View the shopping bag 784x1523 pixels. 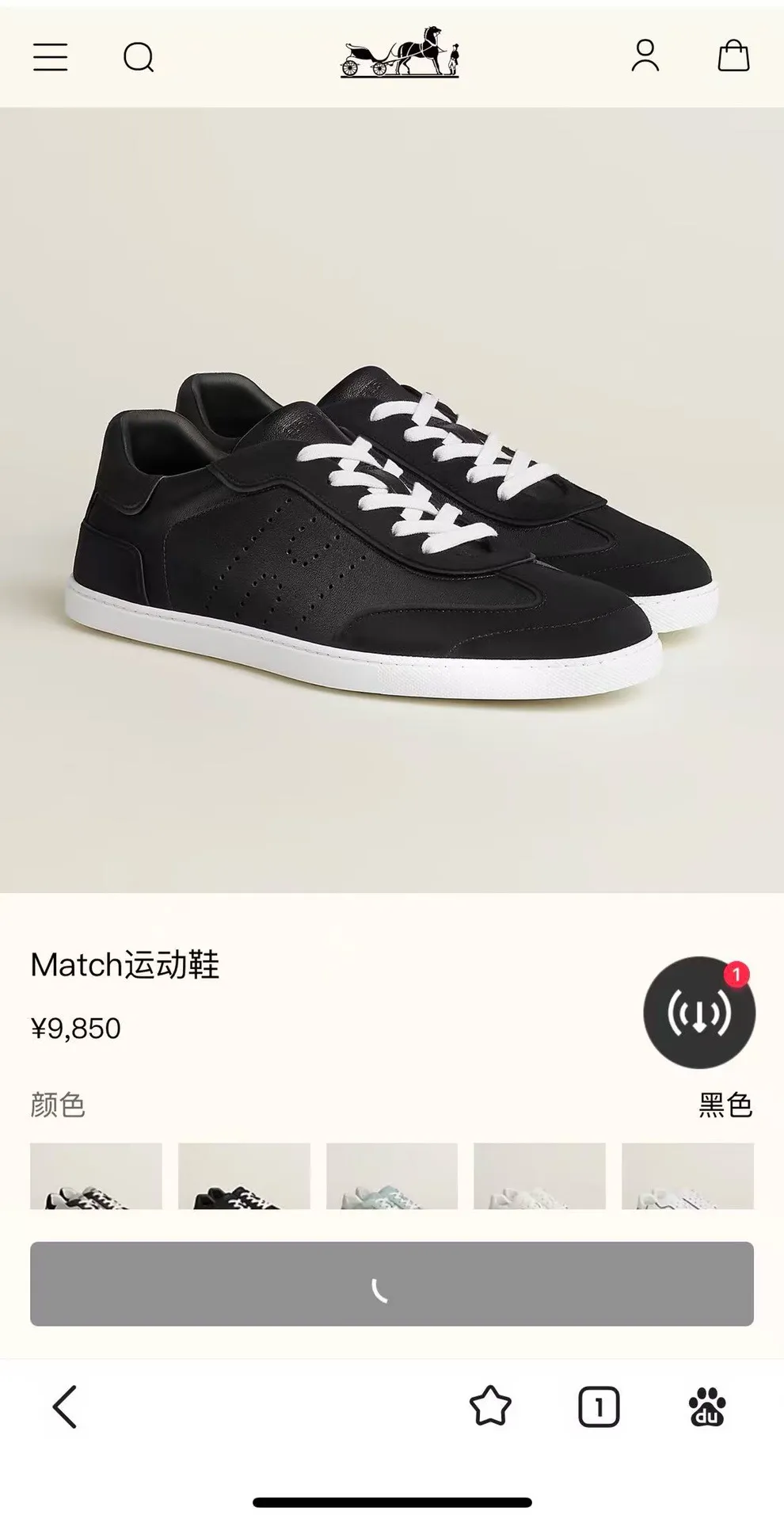point(733,56)
